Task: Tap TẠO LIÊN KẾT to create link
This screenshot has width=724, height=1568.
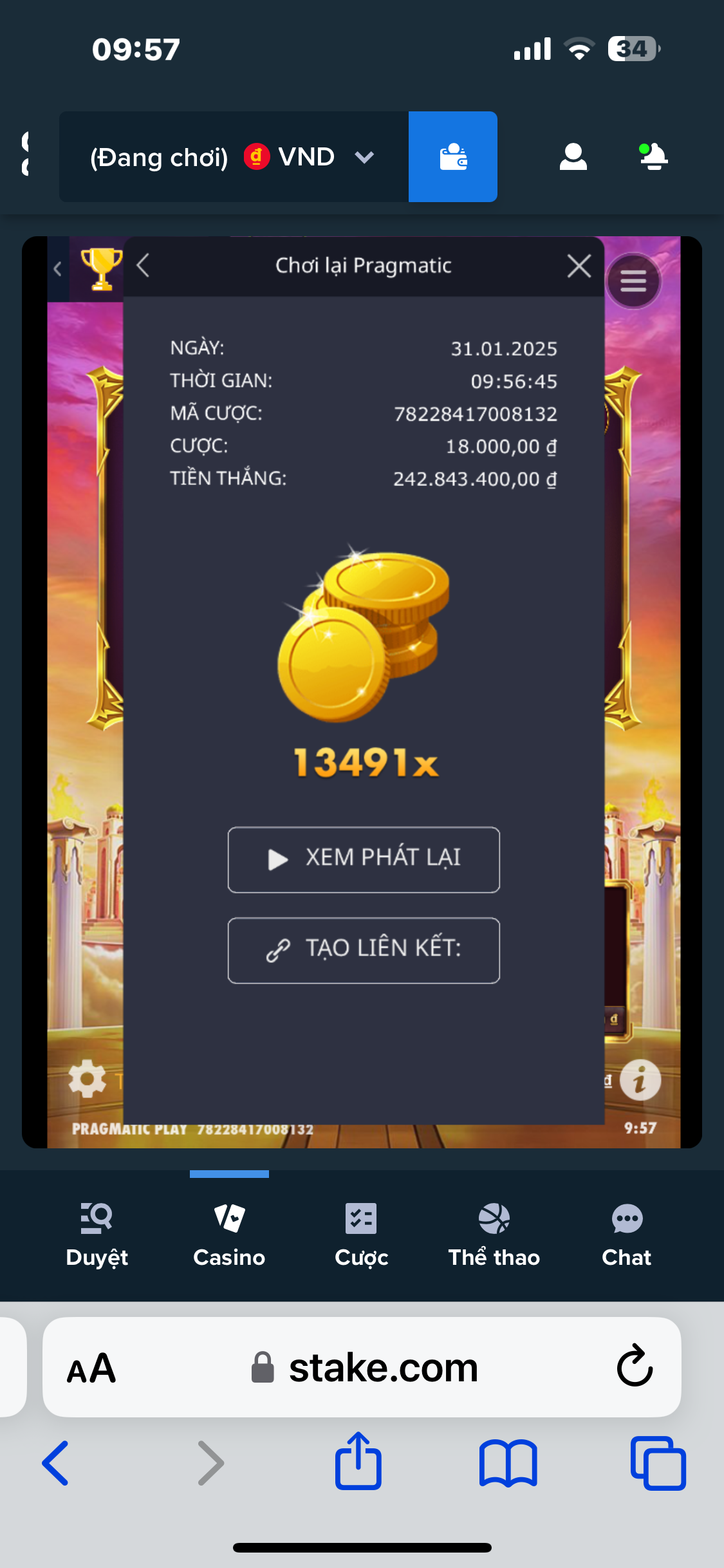Action: 364,950
